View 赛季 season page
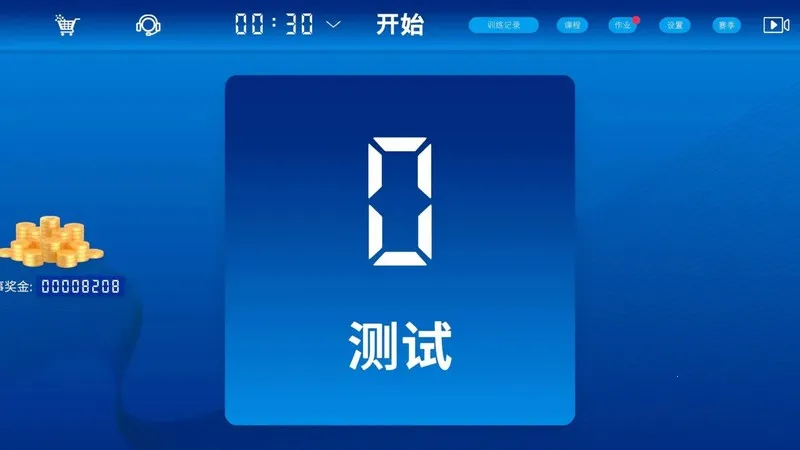The height and width of the screenshot is (450, 800). coord(727,25)
